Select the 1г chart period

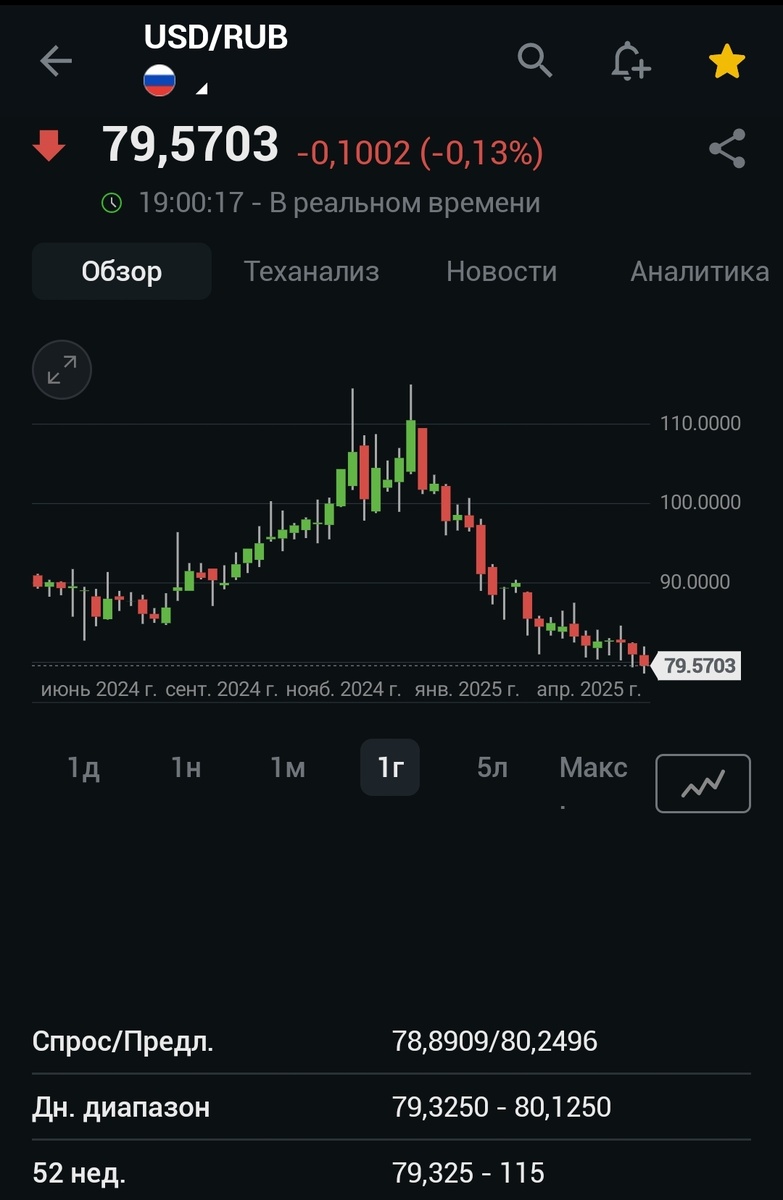pos(390,768)
